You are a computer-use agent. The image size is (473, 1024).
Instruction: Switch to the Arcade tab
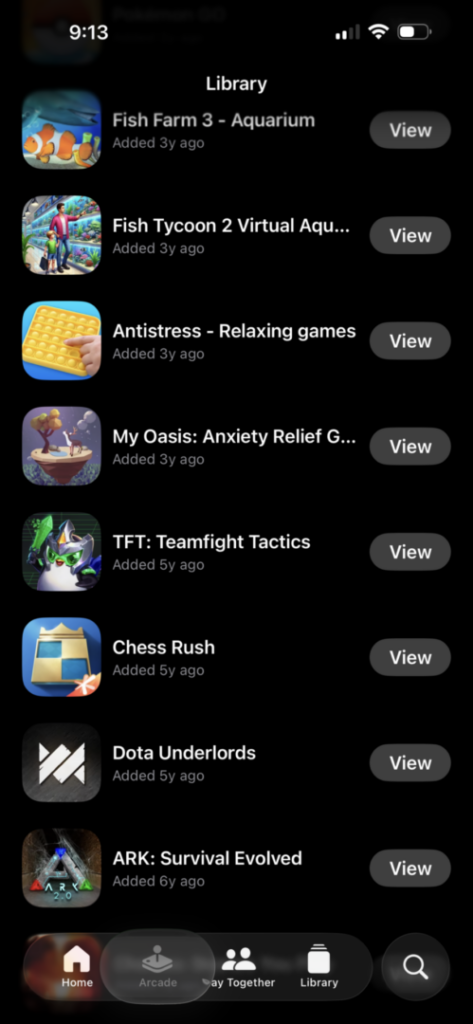click(x=157, y=967)
